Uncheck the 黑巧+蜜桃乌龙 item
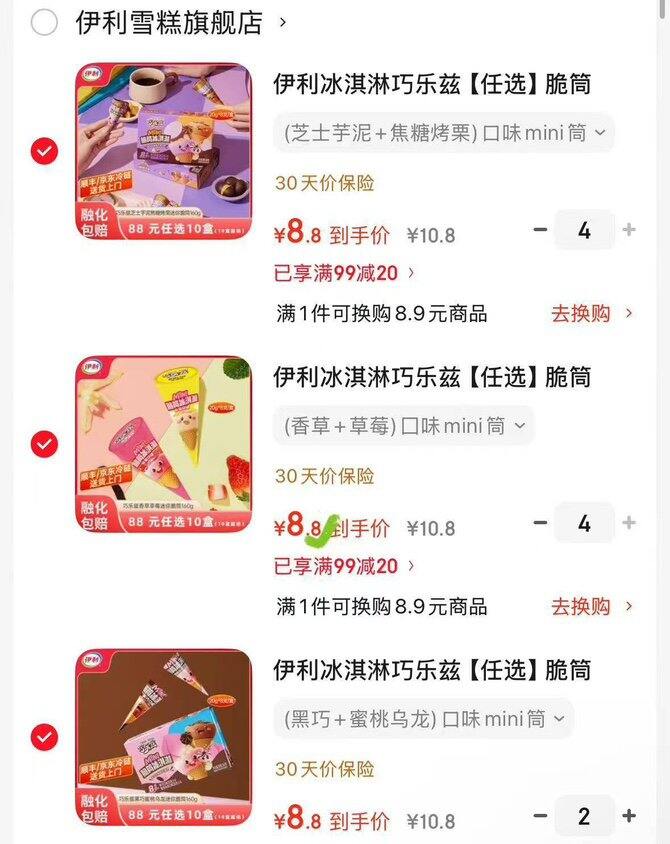670x844 pixels. 44,737
